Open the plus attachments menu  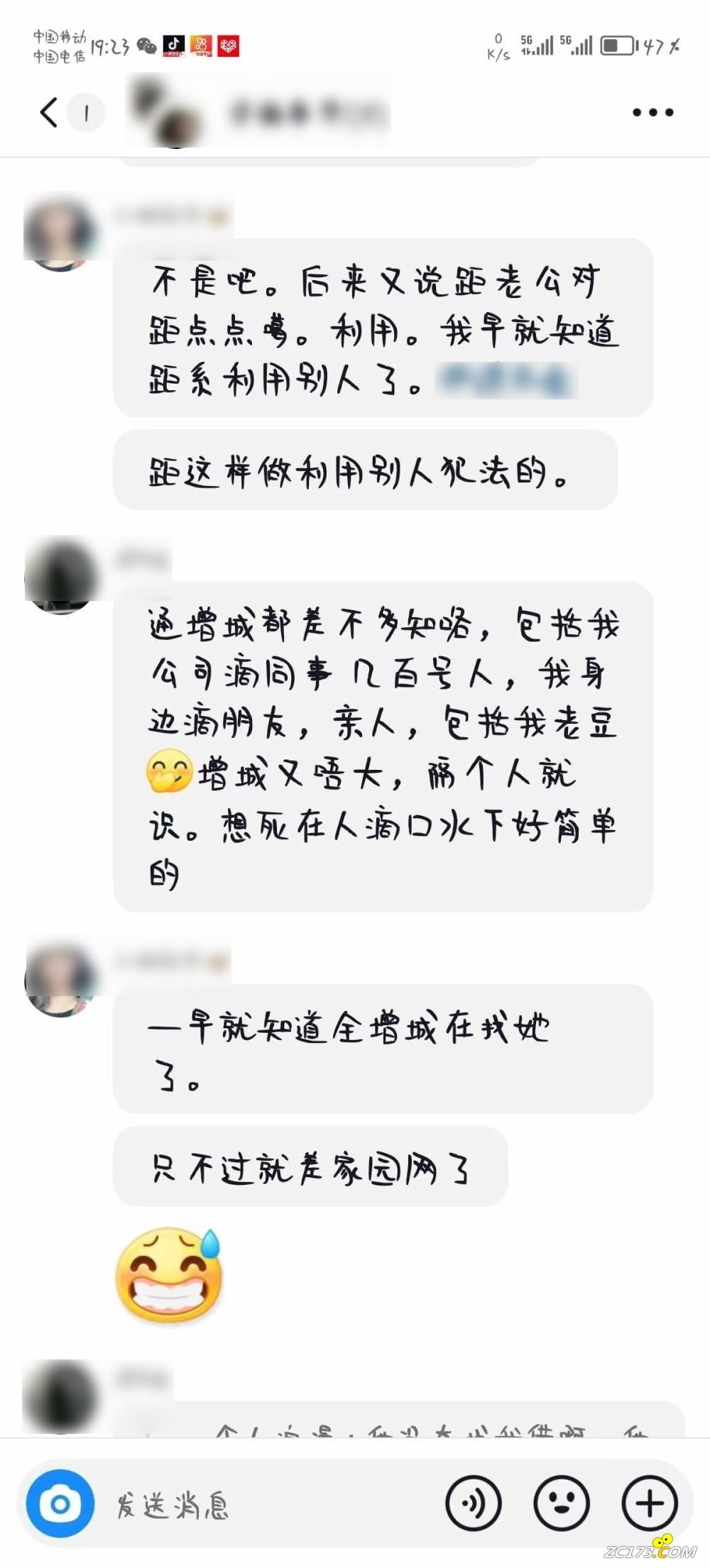coord(649,1503)
